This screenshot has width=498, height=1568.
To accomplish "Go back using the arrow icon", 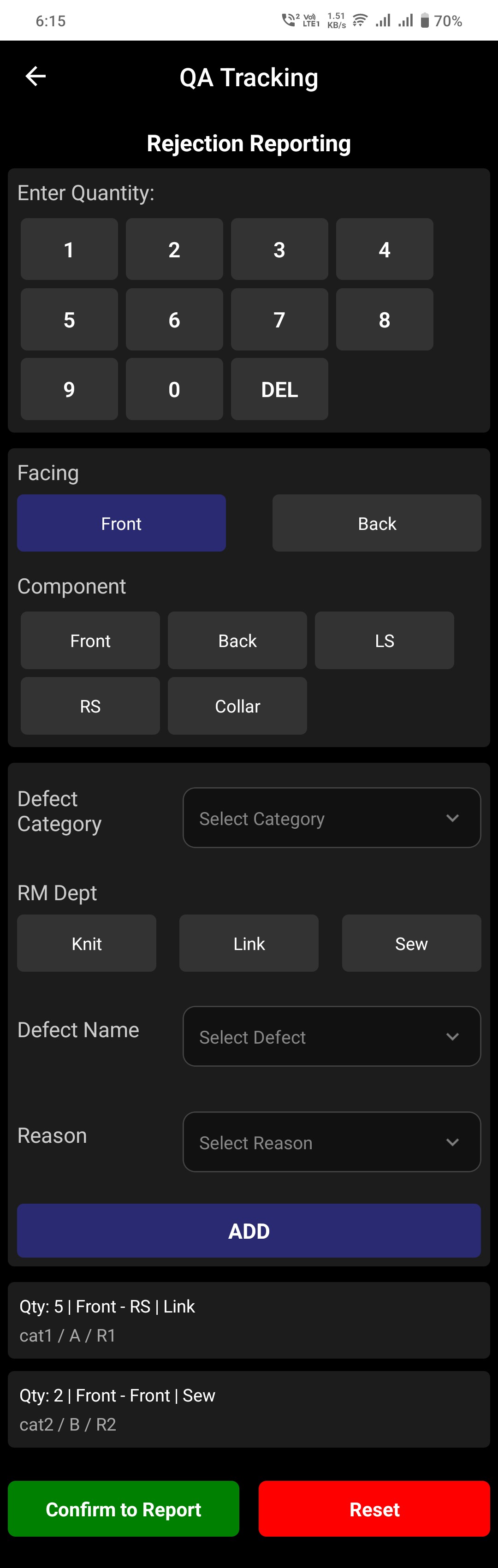I will [x=36, y=76].
